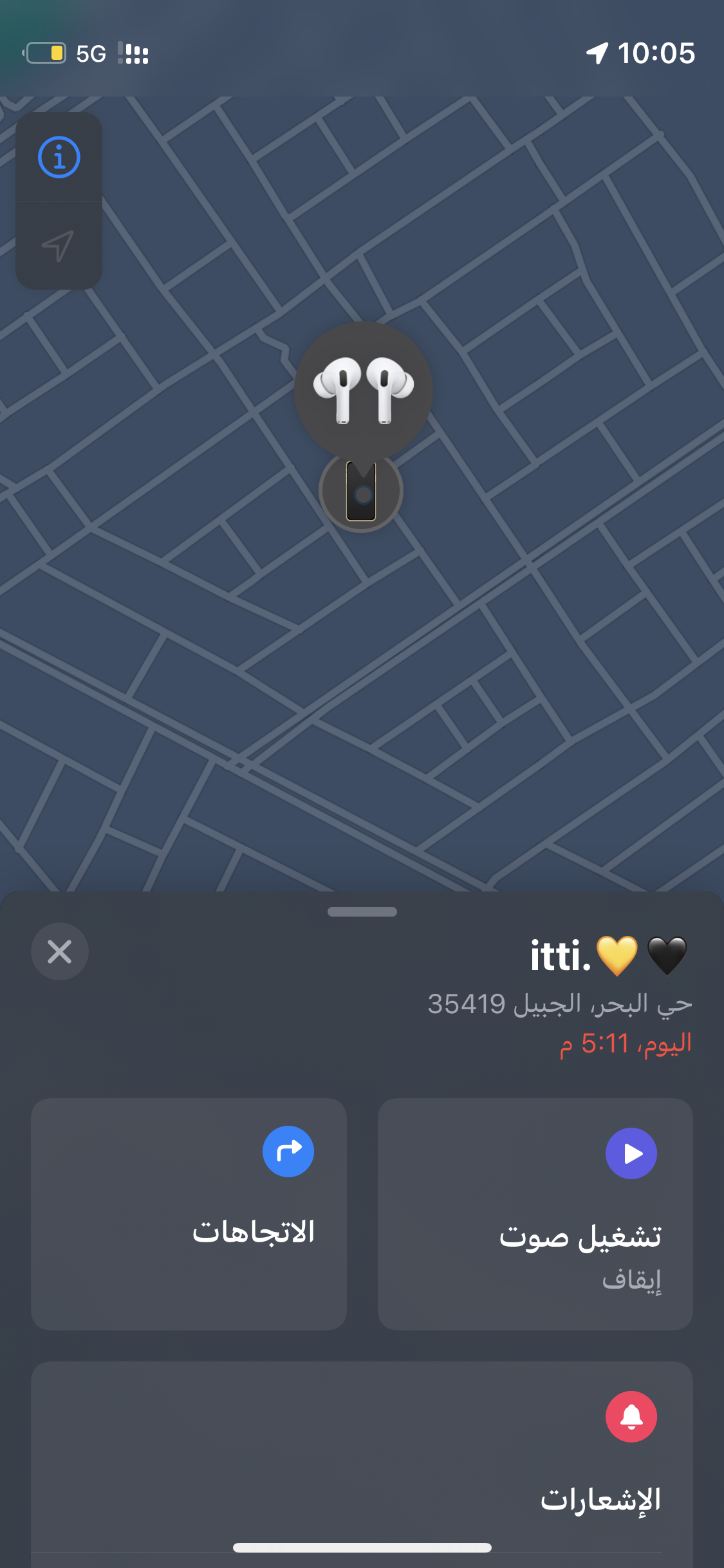Tap the sheet grabber handle to expand
This screenshot has height=1568, width=724.
pos(362,911)
